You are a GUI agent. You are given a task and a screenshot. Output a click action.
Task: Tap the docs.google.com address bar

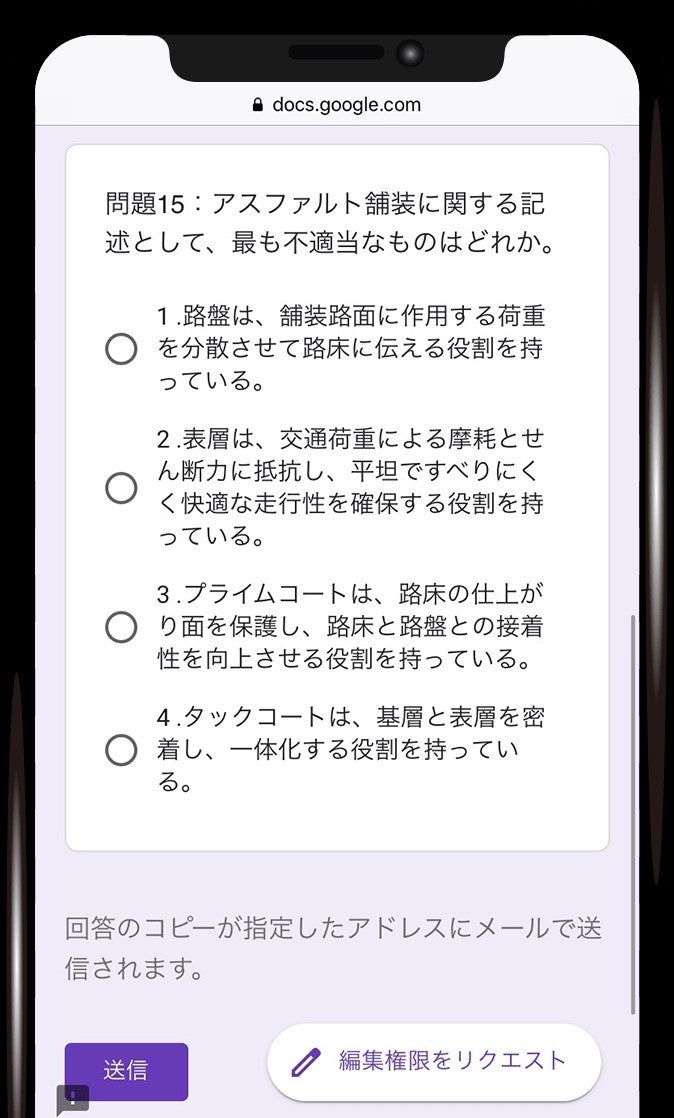tap(337, 105)
